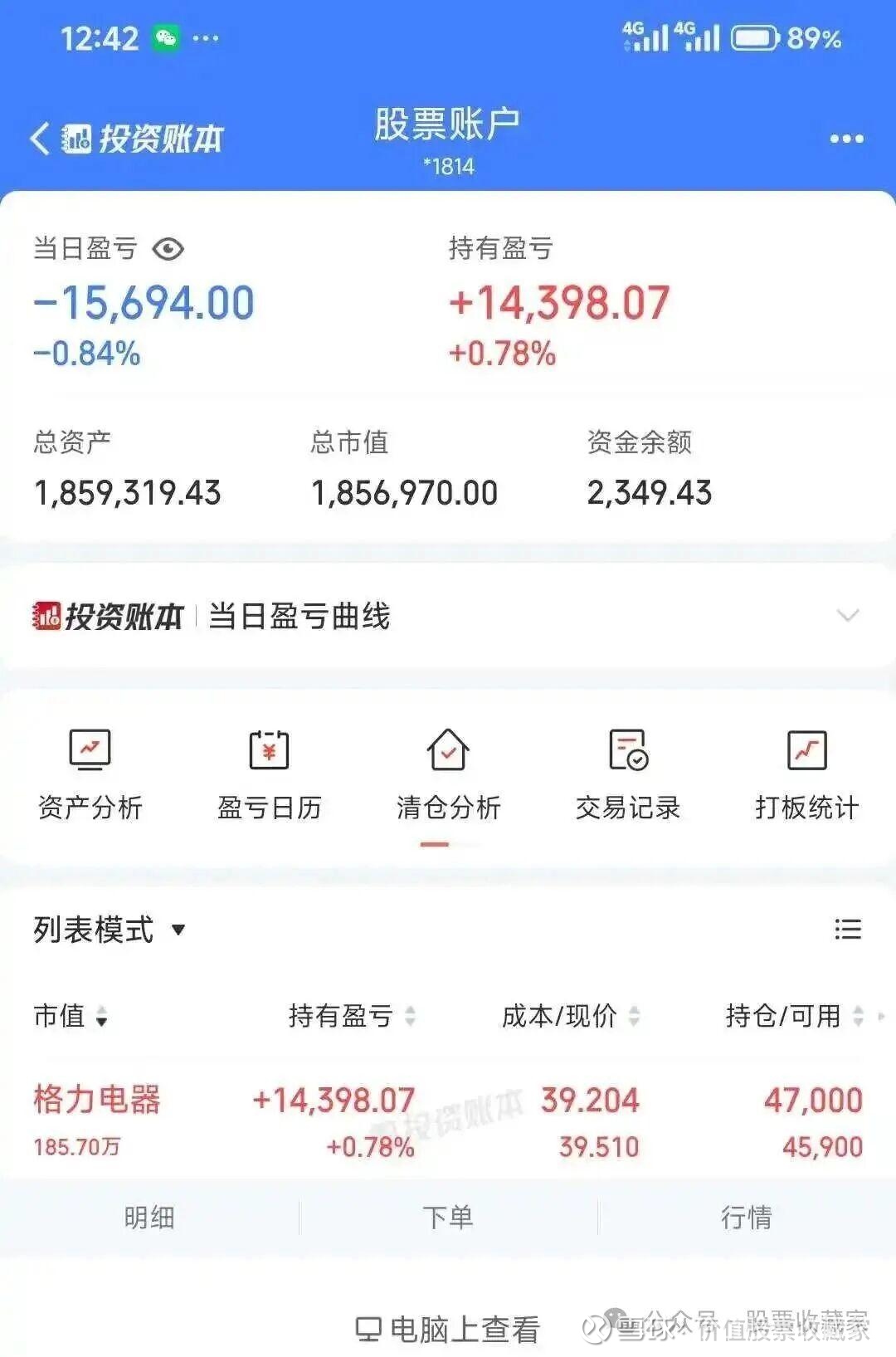Tap the list view icon beside 列表模式
This screenshot has height=1357, width=896.
coord(847,930)
